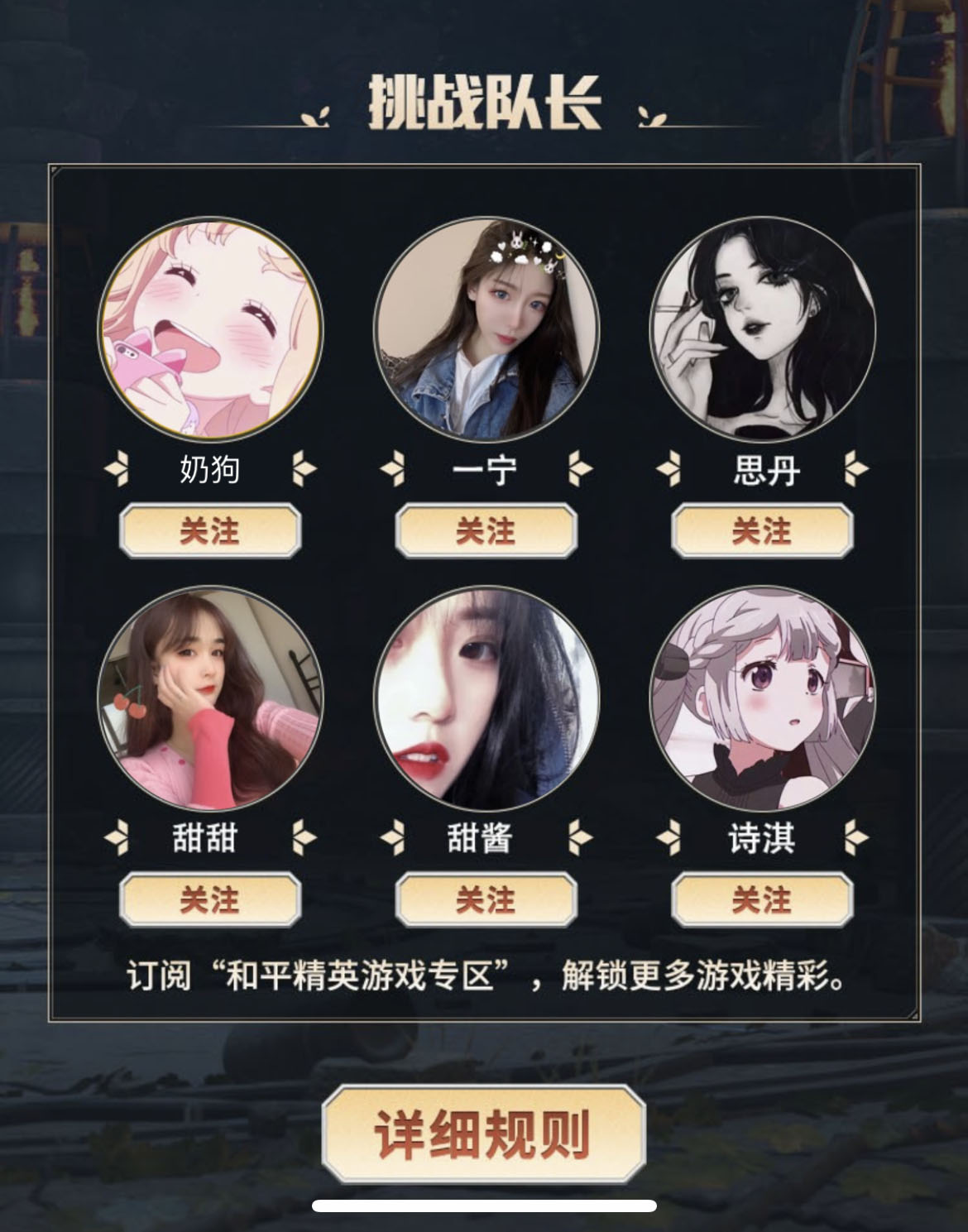The width and height of the screenshot is (968, 1232).
Task: Open the 详细规则 detailed rules
Action: (483, 1134)
